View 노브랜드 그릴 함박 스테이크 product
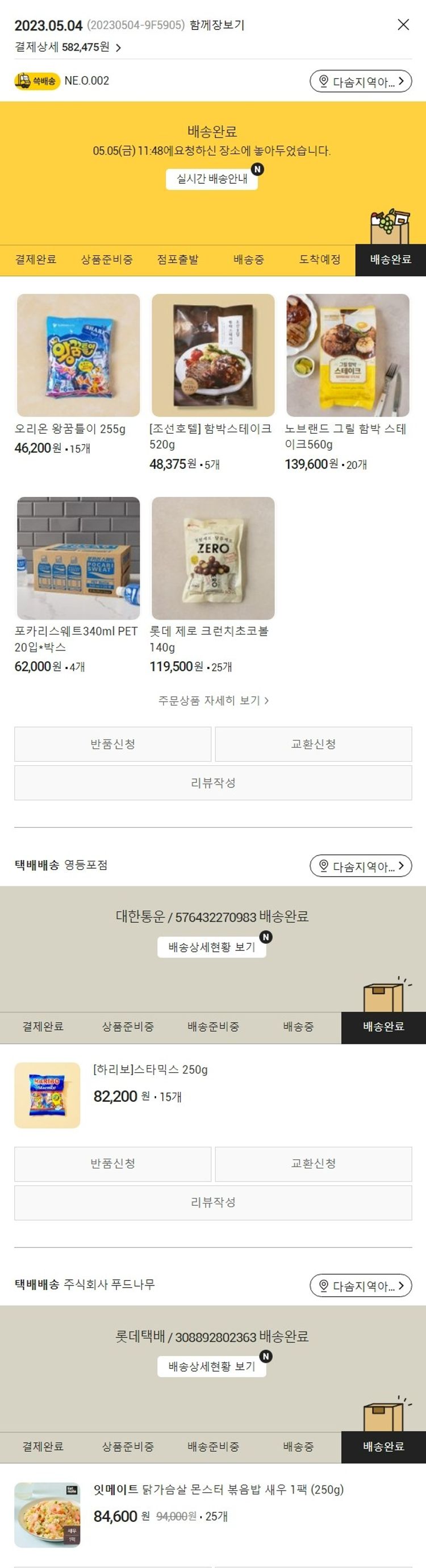The height and width of the screenshot is (1568, 426). click(348, 355)
